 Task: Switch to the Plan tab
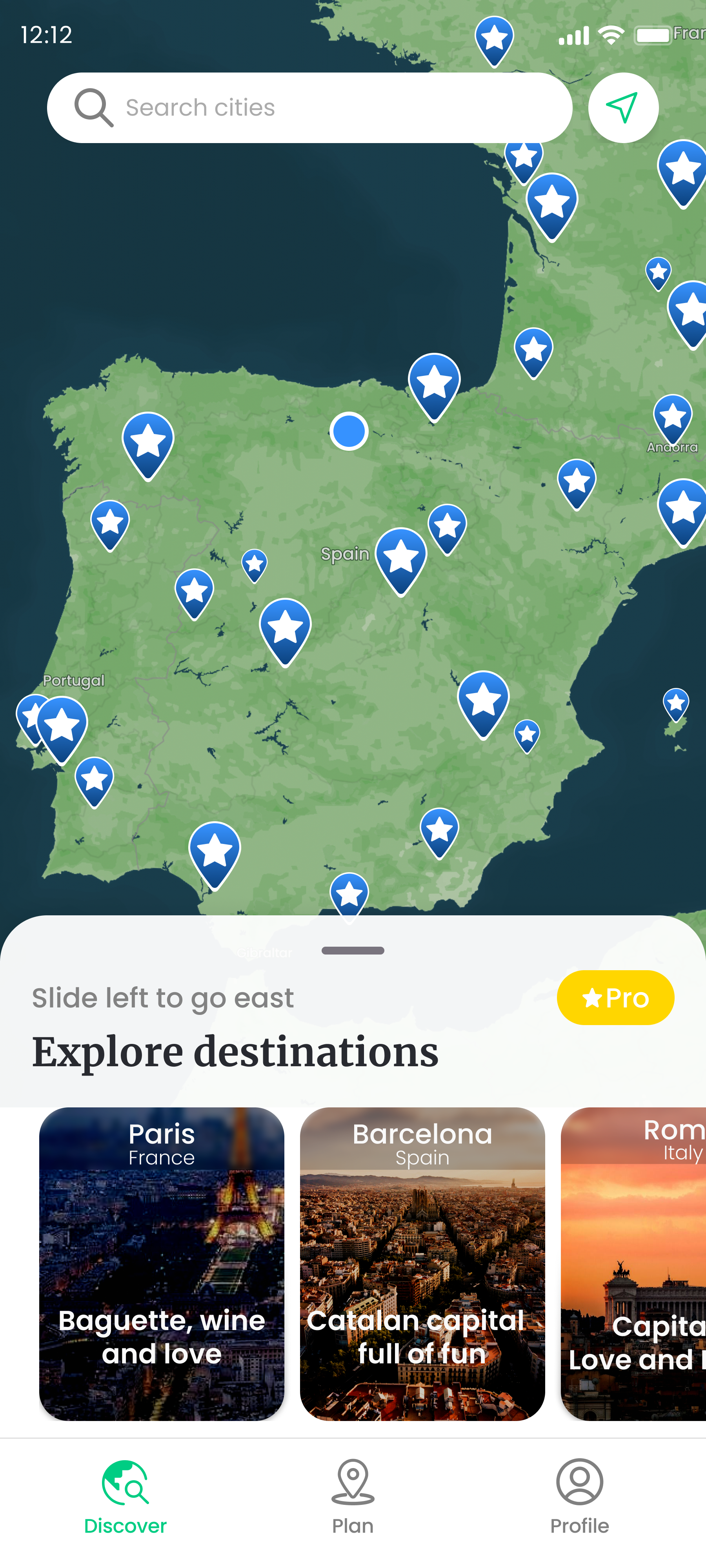click(x=353, y=1496)
